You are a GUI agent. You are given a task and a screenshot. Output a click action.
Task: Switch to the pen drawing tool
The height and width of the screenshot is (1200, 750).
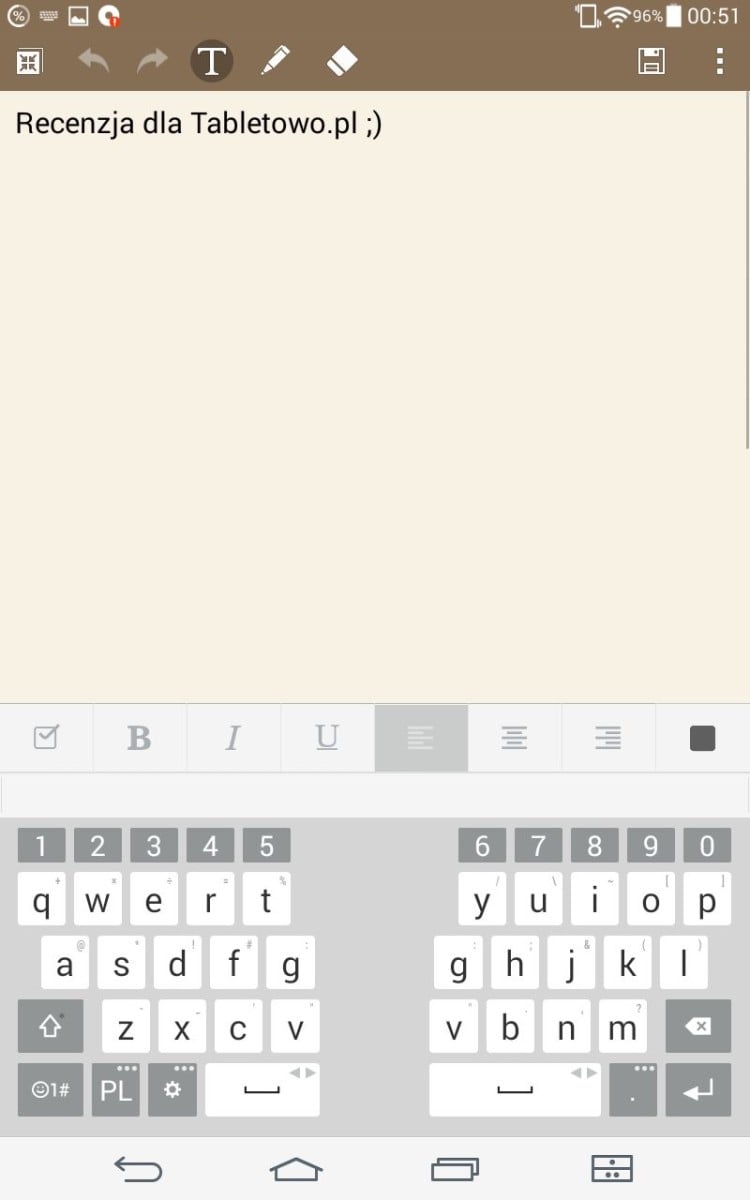275,61
